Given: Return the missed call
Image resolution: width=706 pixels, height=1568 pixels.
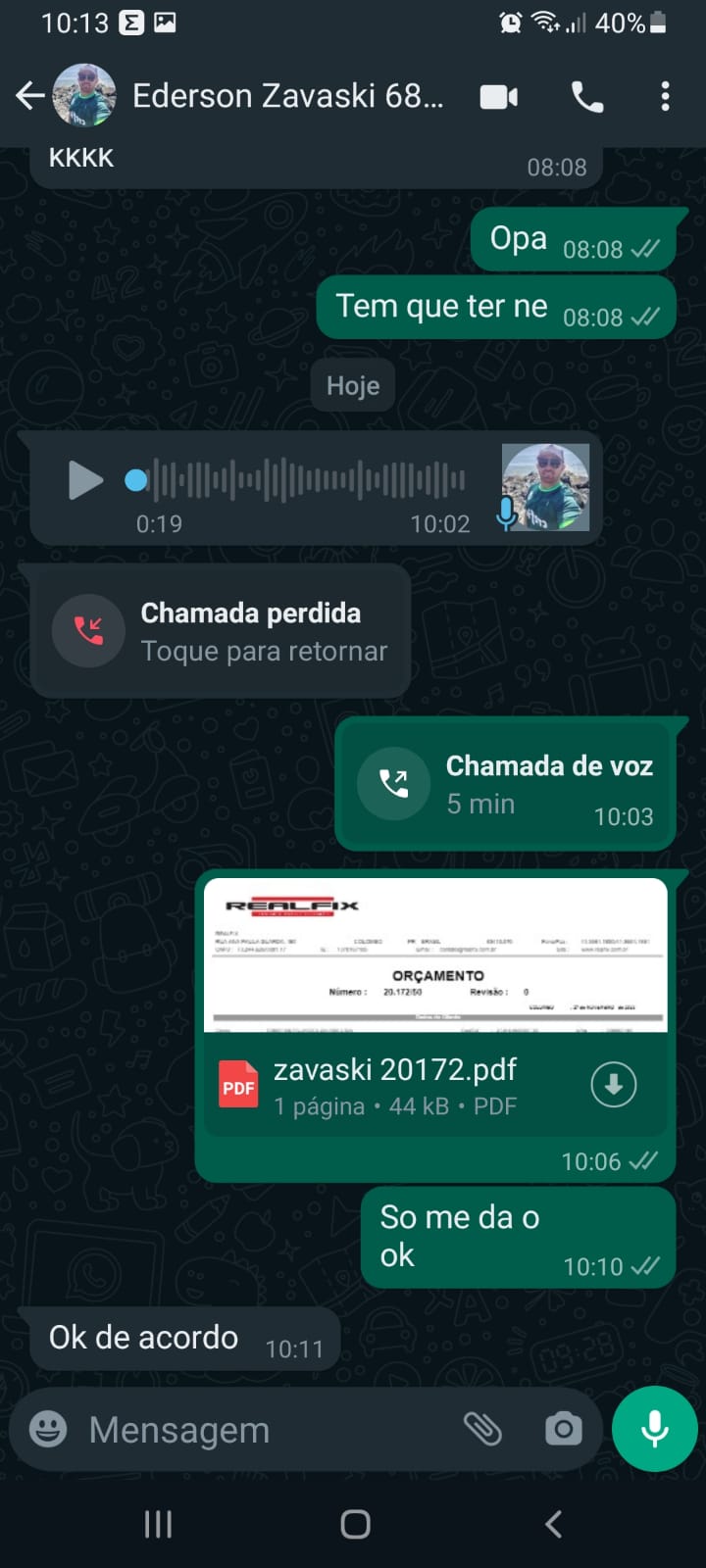Looking at the screenshot, I should (221, 631).
